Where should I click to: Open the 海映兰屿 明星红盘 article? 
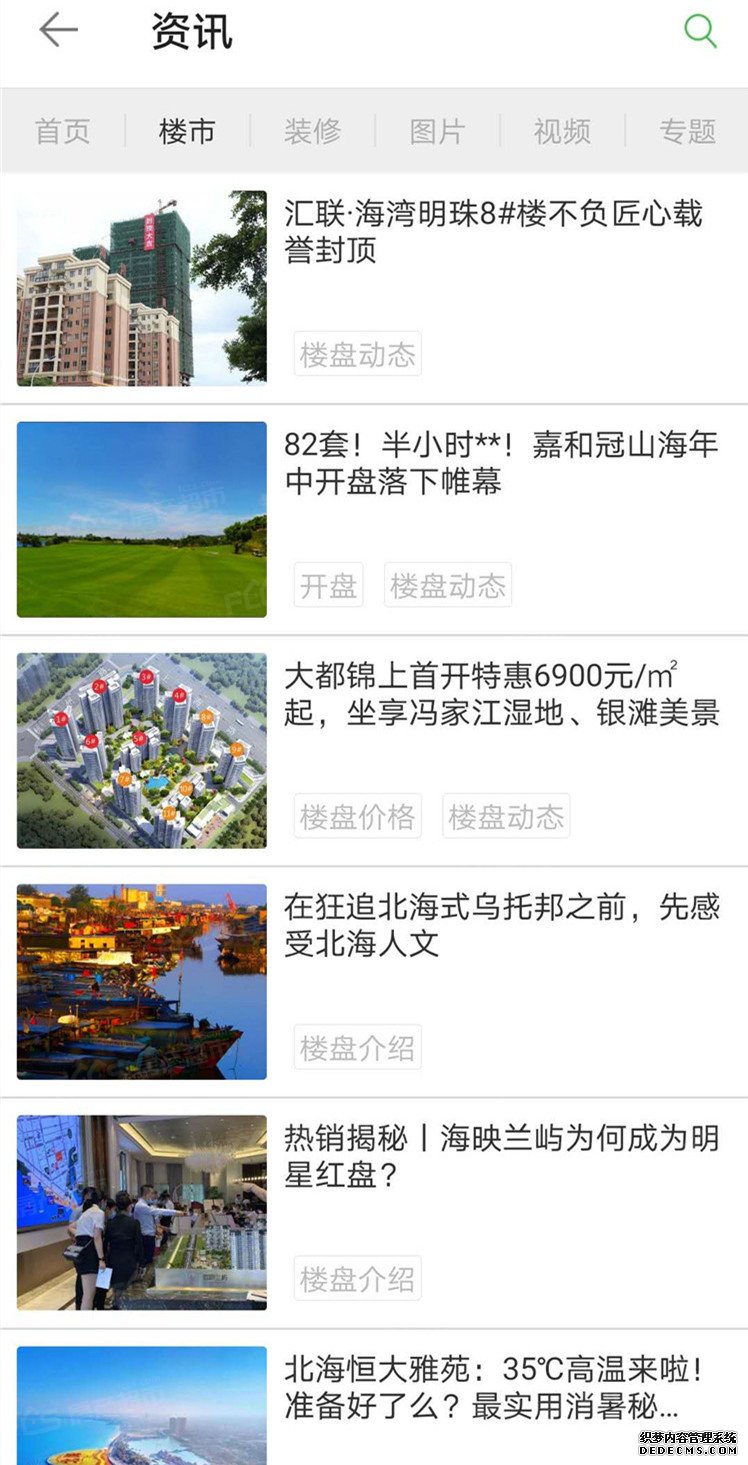(500, 1156)
